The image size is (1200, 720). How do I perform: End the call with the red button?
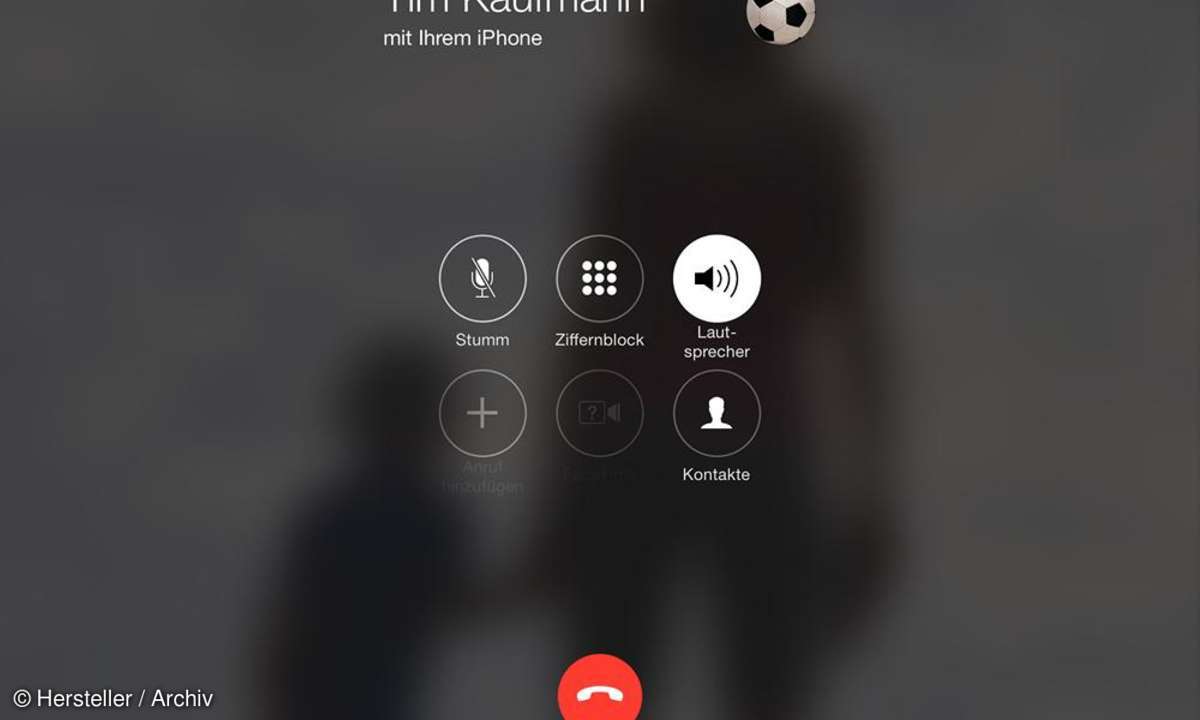(x=599, y=692)
